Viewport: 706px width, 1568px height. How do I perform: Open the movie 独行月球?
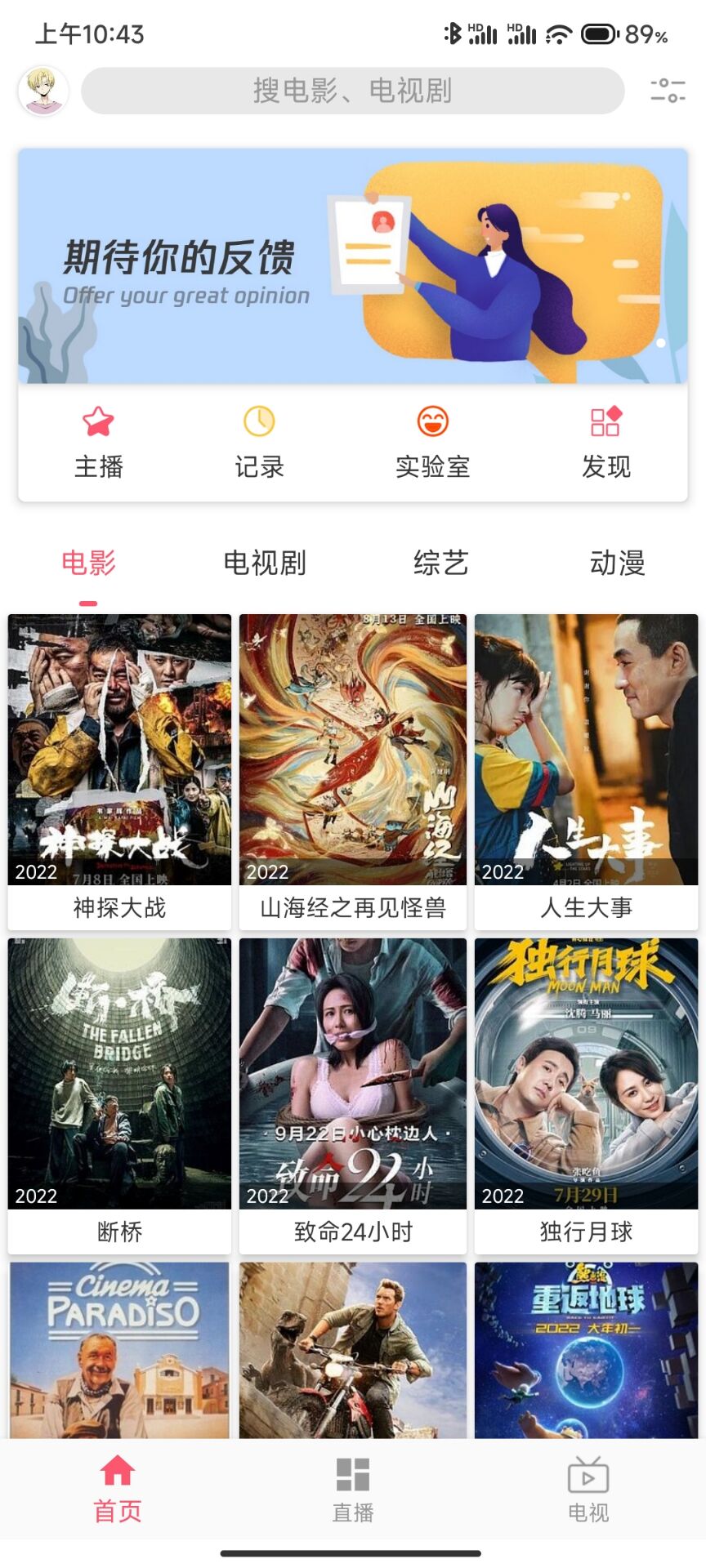pyautogui.click(x=586, y=1095)
